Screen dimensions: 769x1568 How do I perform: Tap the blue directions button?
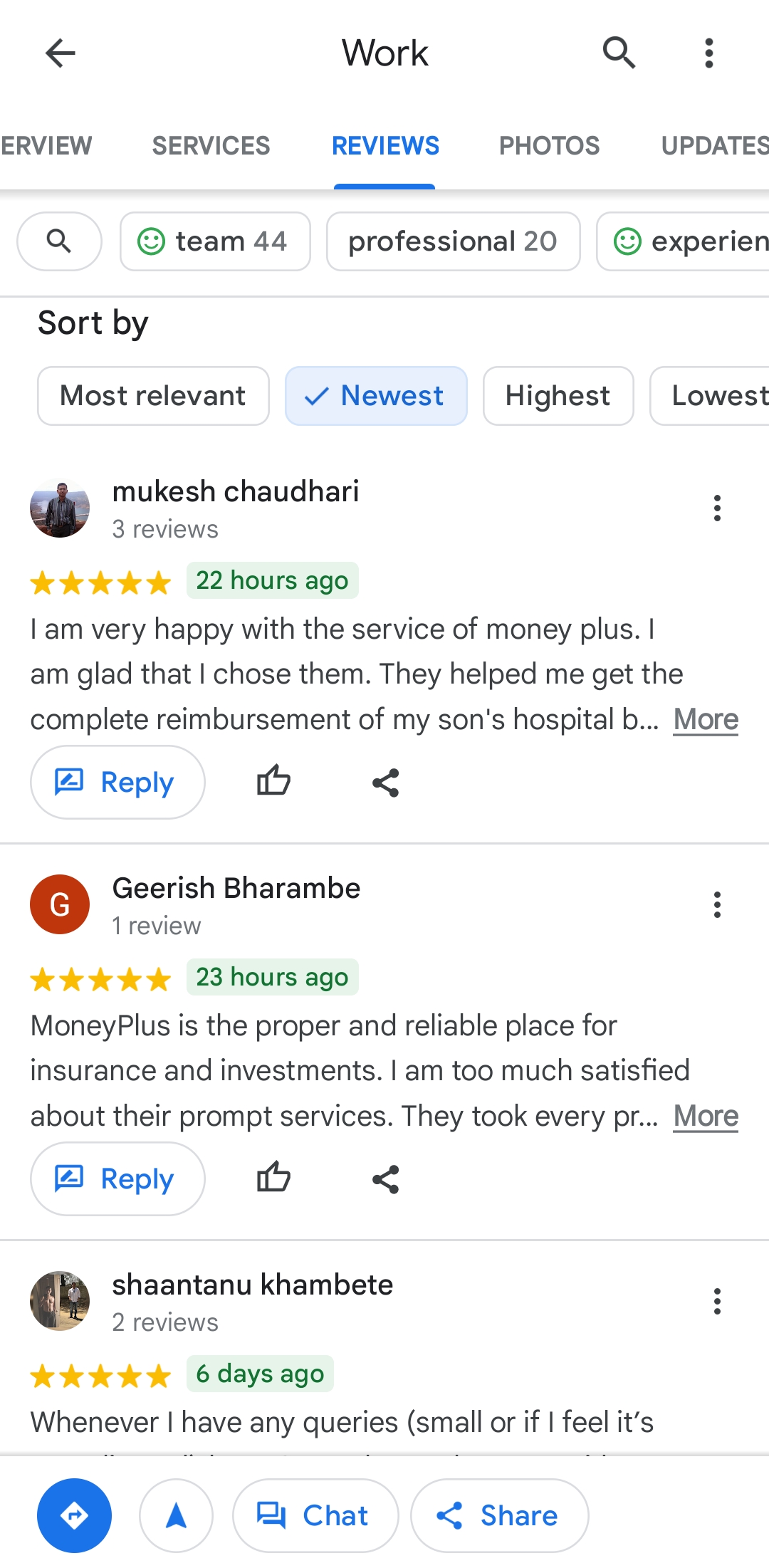coord(74,1515)
